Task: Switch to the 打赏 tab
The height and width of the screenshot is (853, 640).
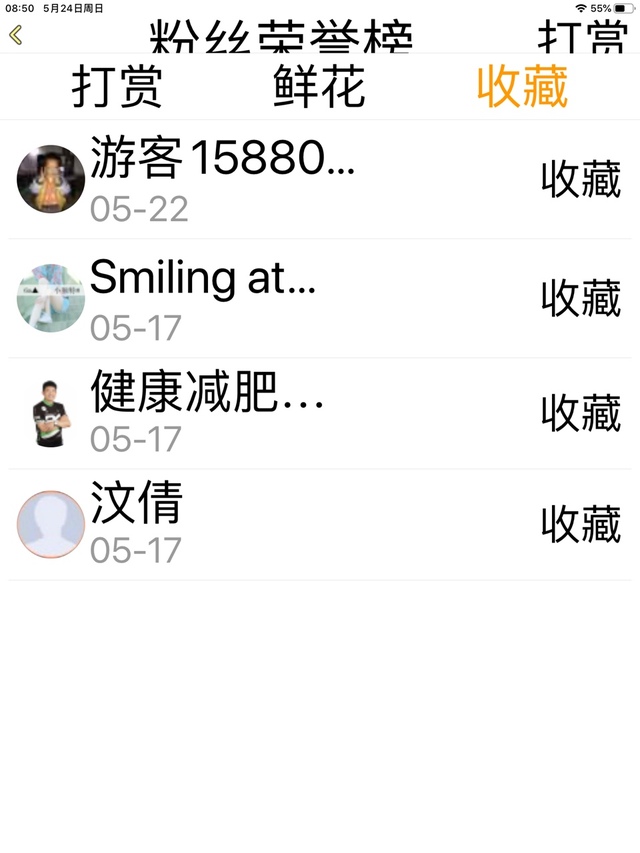Action: pos(117,87)
